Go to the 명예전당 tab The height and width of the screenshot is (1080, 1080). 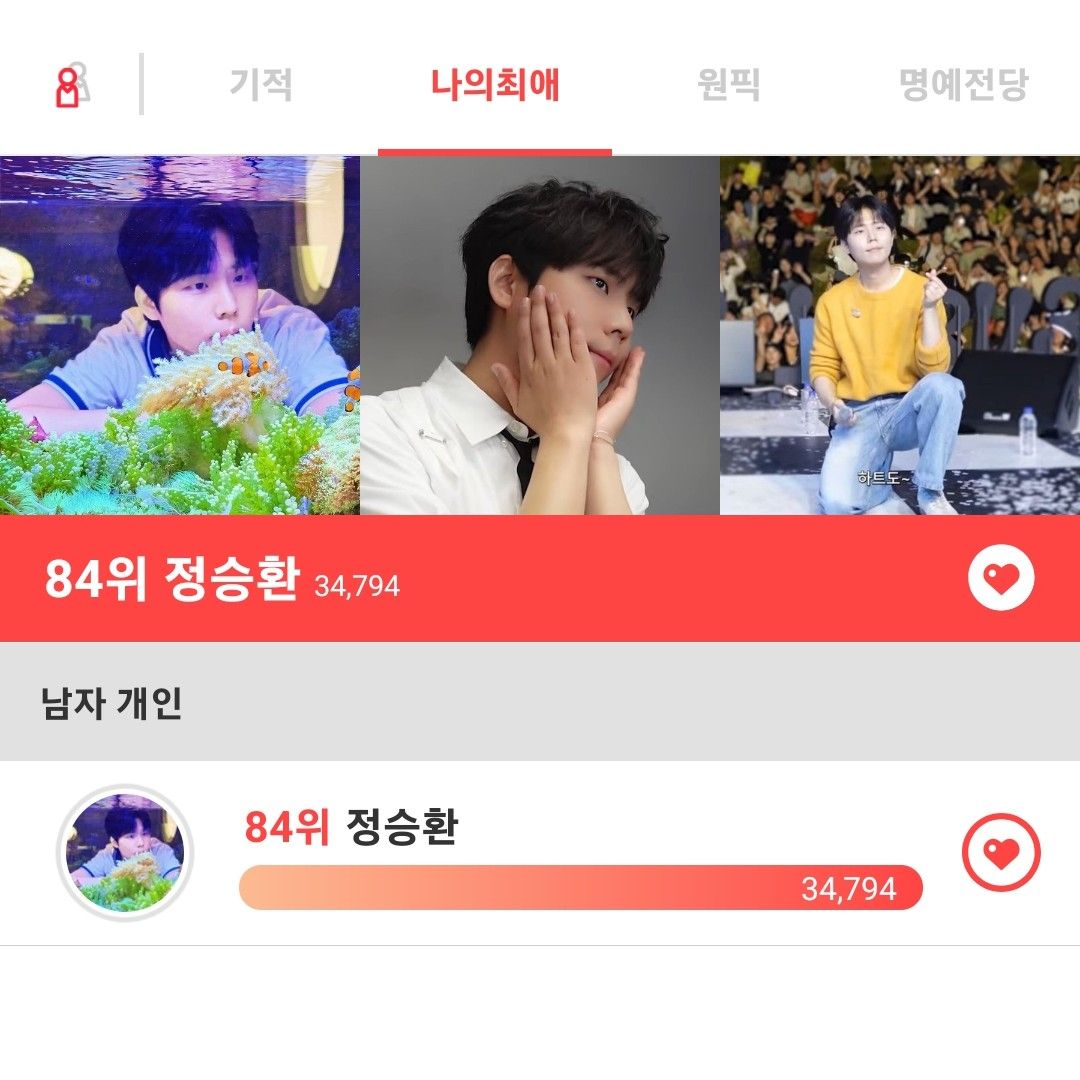pyautogui.click(x=963, y=85)
